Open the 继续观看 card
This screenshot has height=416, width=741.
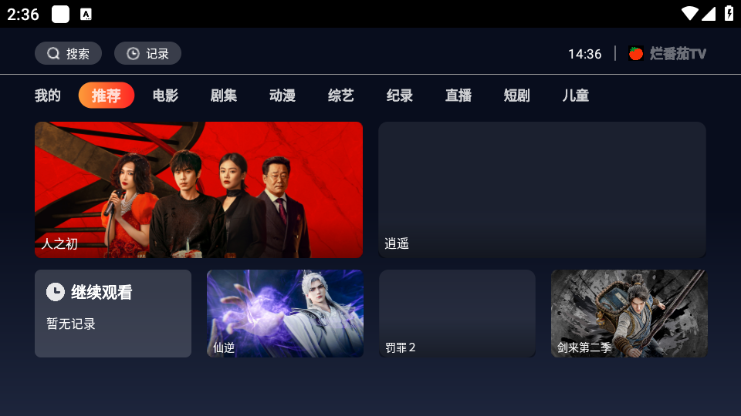point(113,313)
